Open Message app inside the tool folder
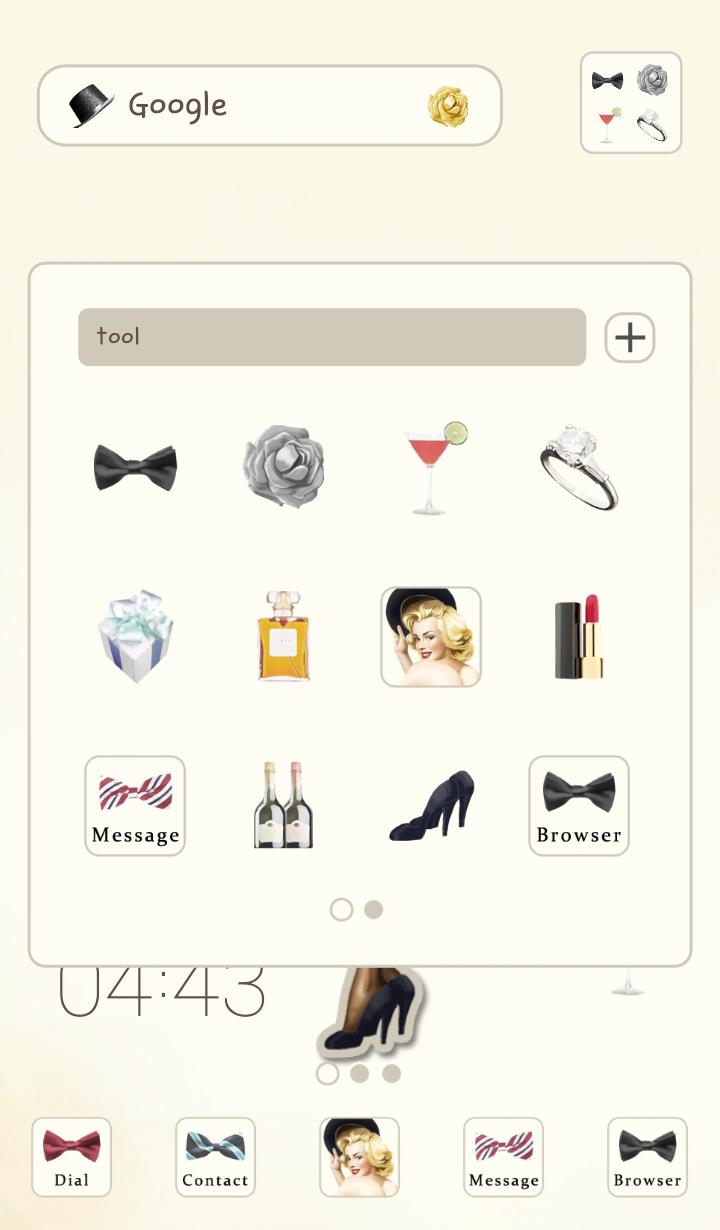 coord(135,806)
